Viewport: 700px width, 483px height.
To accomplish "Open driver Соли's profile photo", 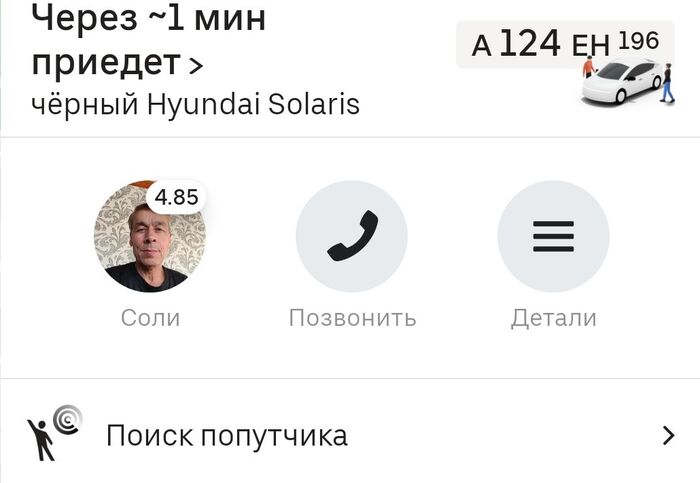I will coord(150,237).
